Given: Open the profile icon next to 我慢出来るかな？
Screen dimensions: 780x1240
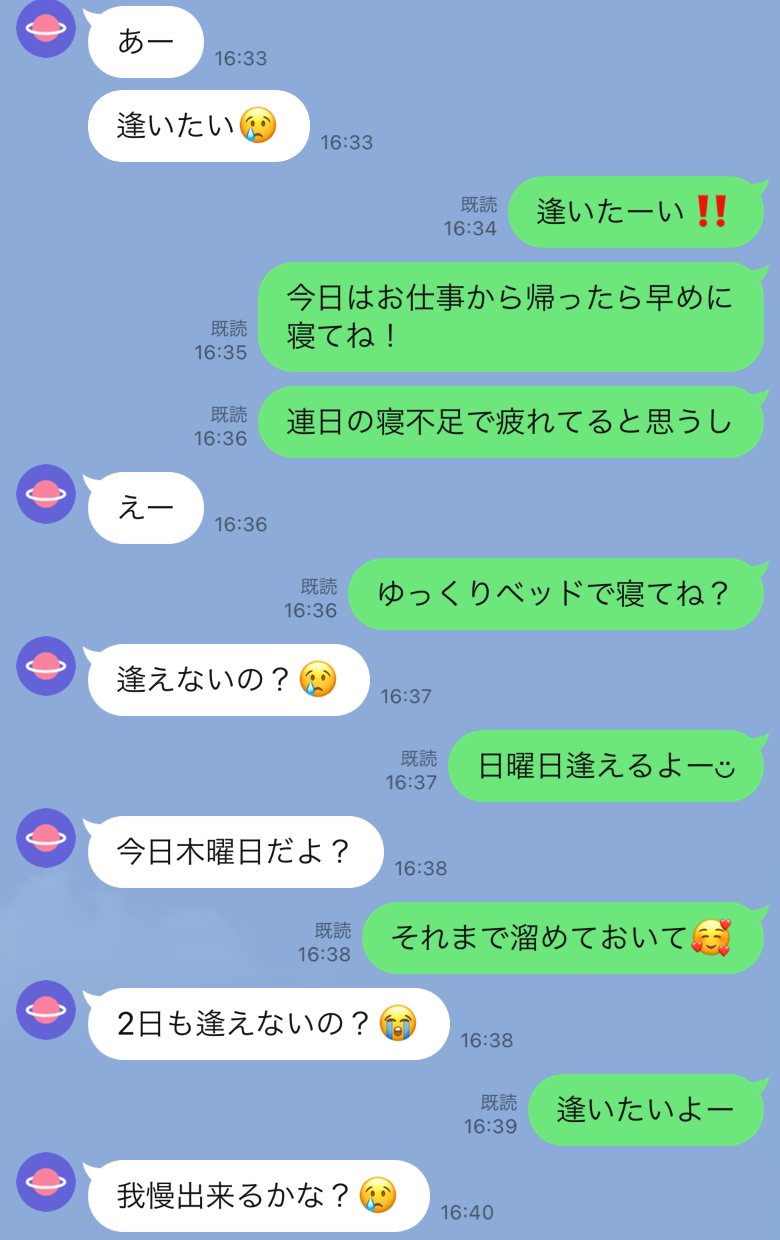Looking at the screenshot, I should [x=46, y=1182].
